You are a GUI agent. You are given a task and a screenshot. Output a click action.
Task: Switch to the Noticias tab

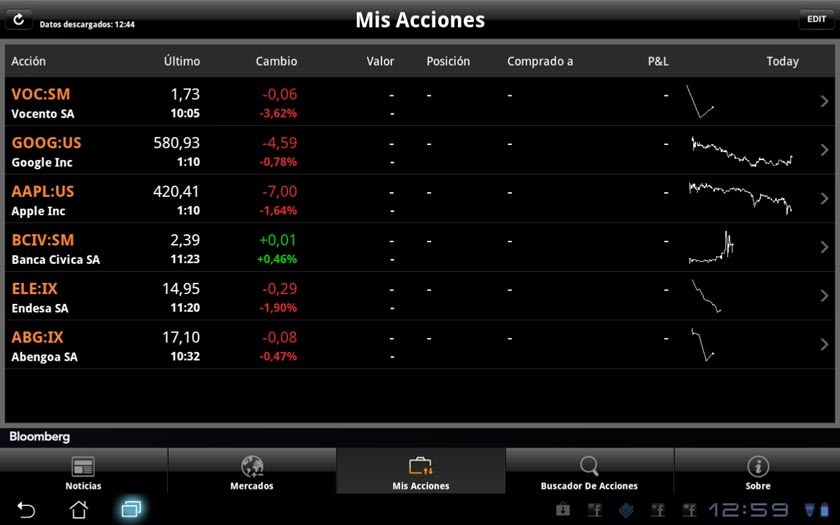(83, 472)
